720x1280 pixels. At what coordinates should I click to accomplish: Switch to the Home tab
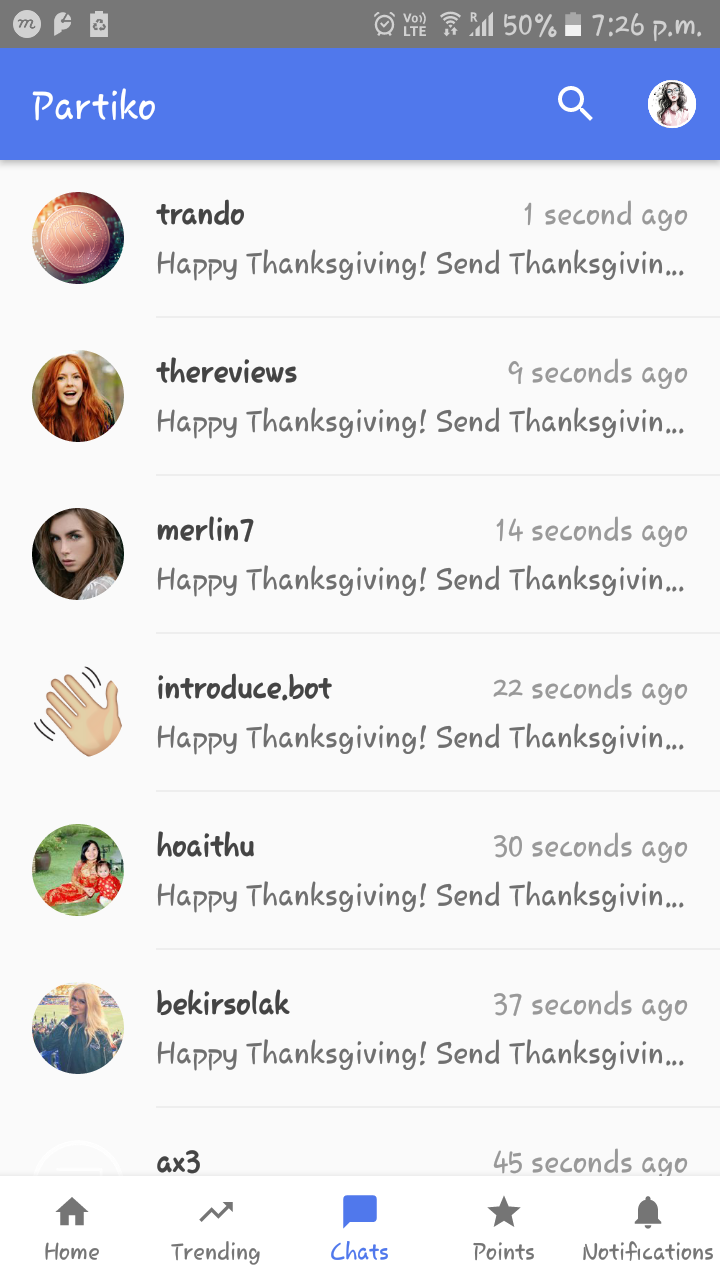click(72, 1229)
